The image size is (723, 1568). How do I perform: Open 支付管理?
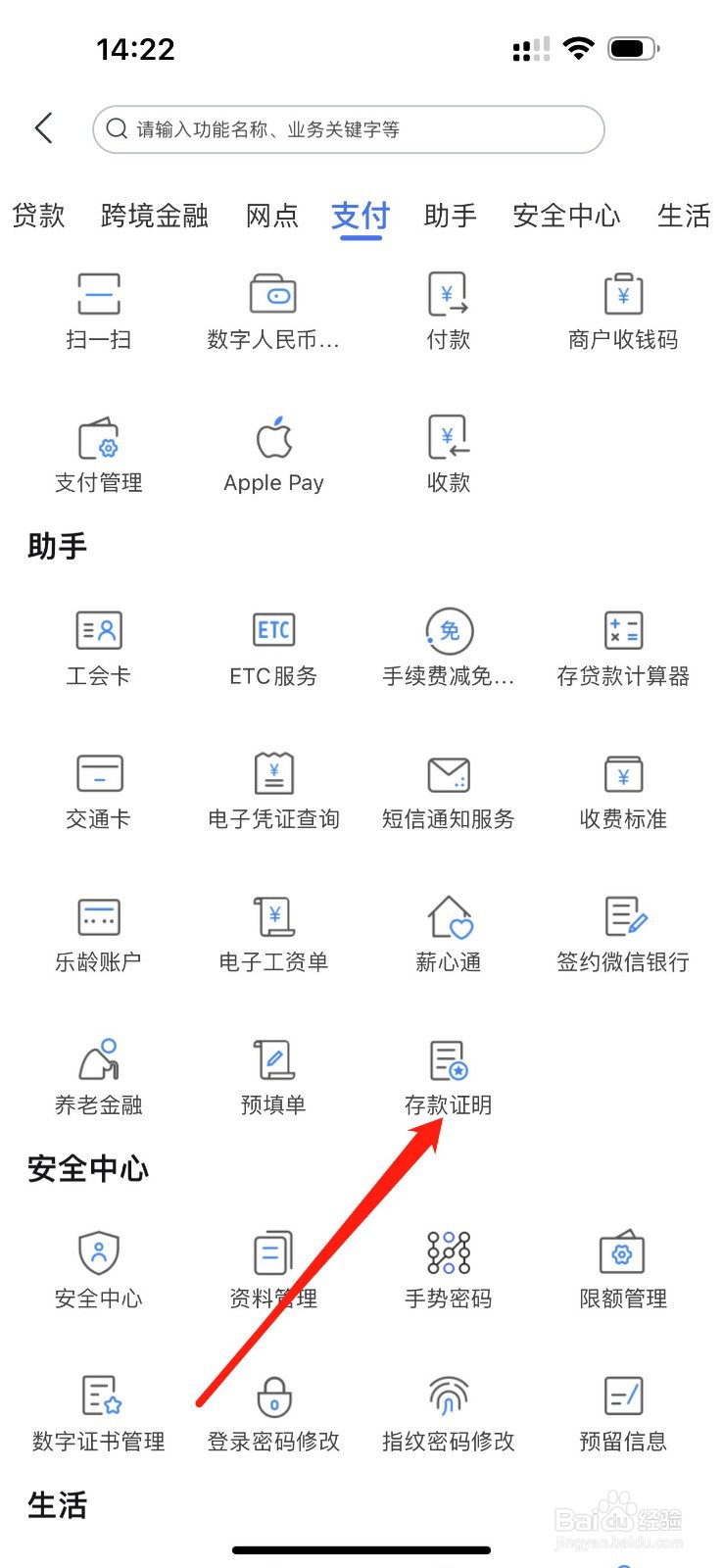pyautogui.click(x=99, y=456)
